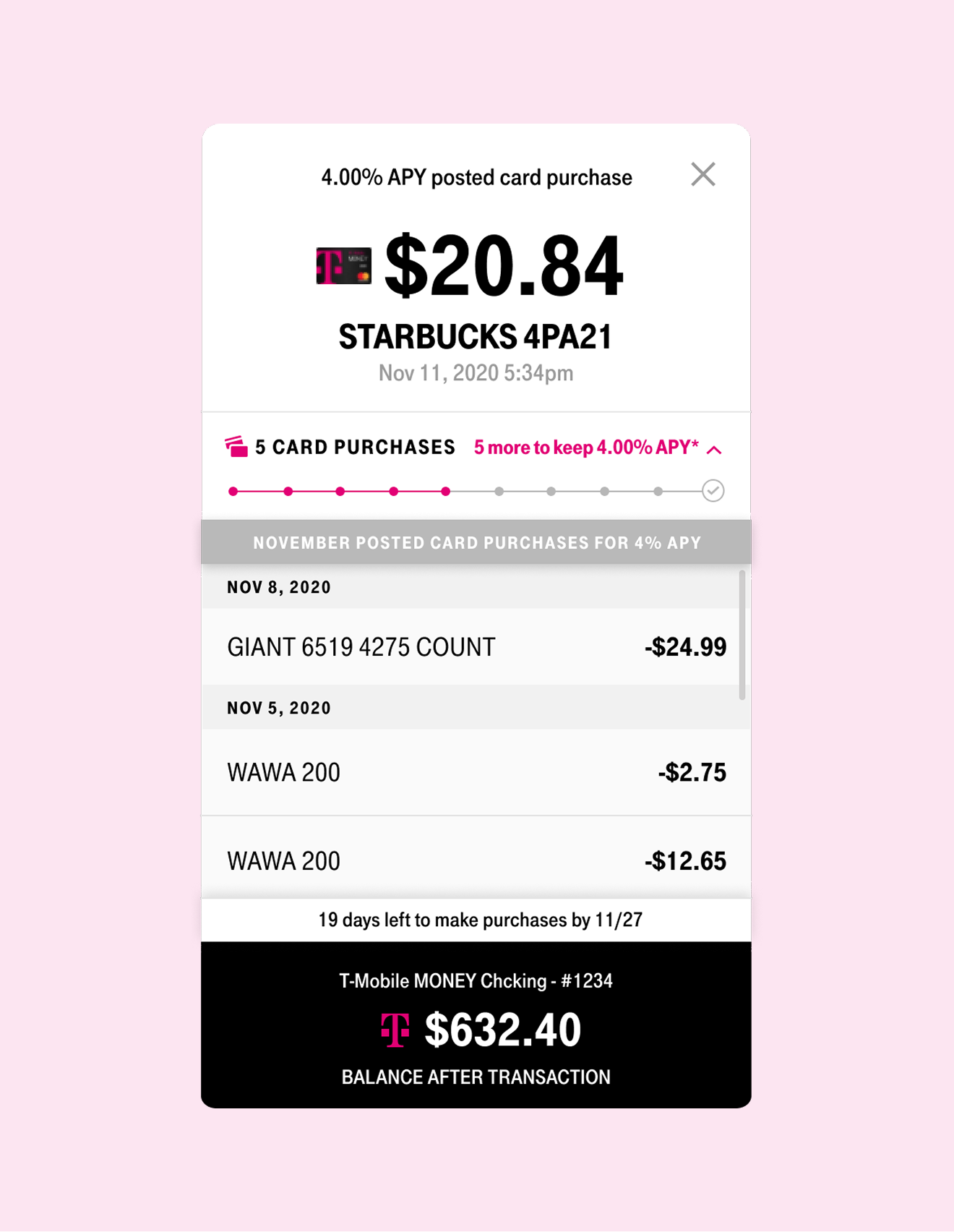Close the posted card purchase dialog
Viewport: 954px width, 1232px height.
[x=702, y=174]
